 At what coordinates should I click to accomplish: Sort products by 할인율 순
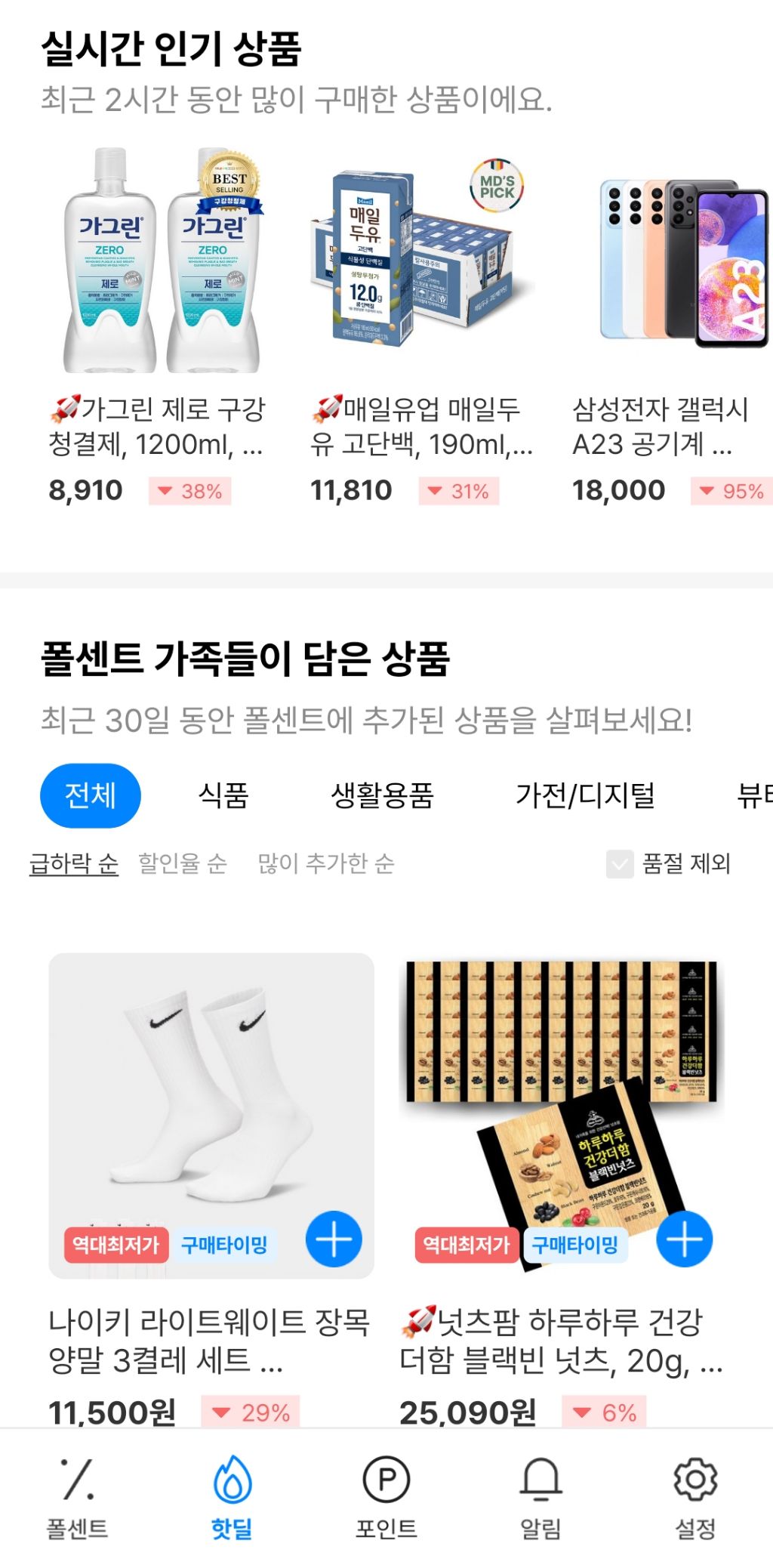pos(183,863)
